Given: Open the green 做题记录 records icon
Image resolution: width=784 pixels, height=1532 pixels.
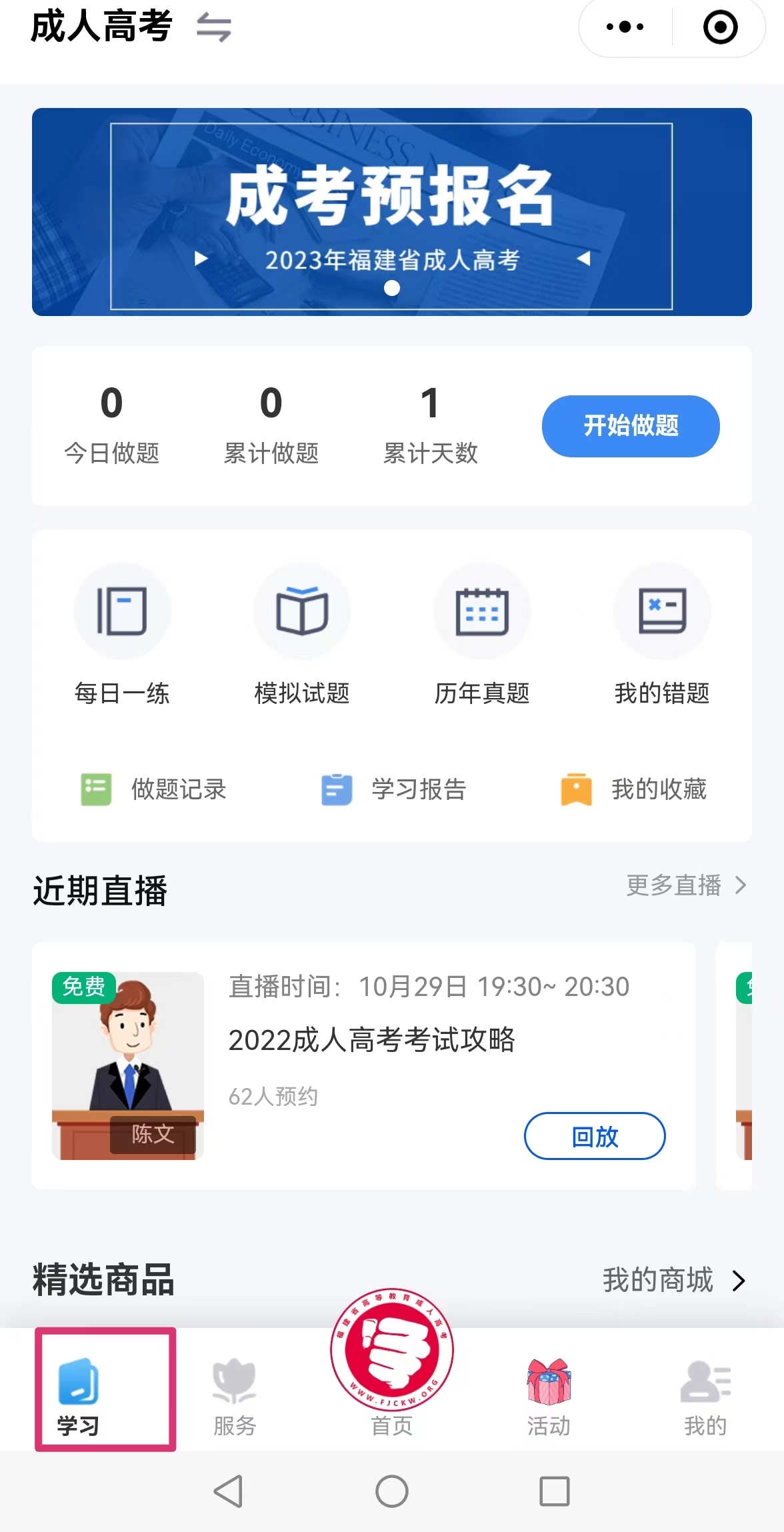Looking at the screenshot, I should coord(95,790).
